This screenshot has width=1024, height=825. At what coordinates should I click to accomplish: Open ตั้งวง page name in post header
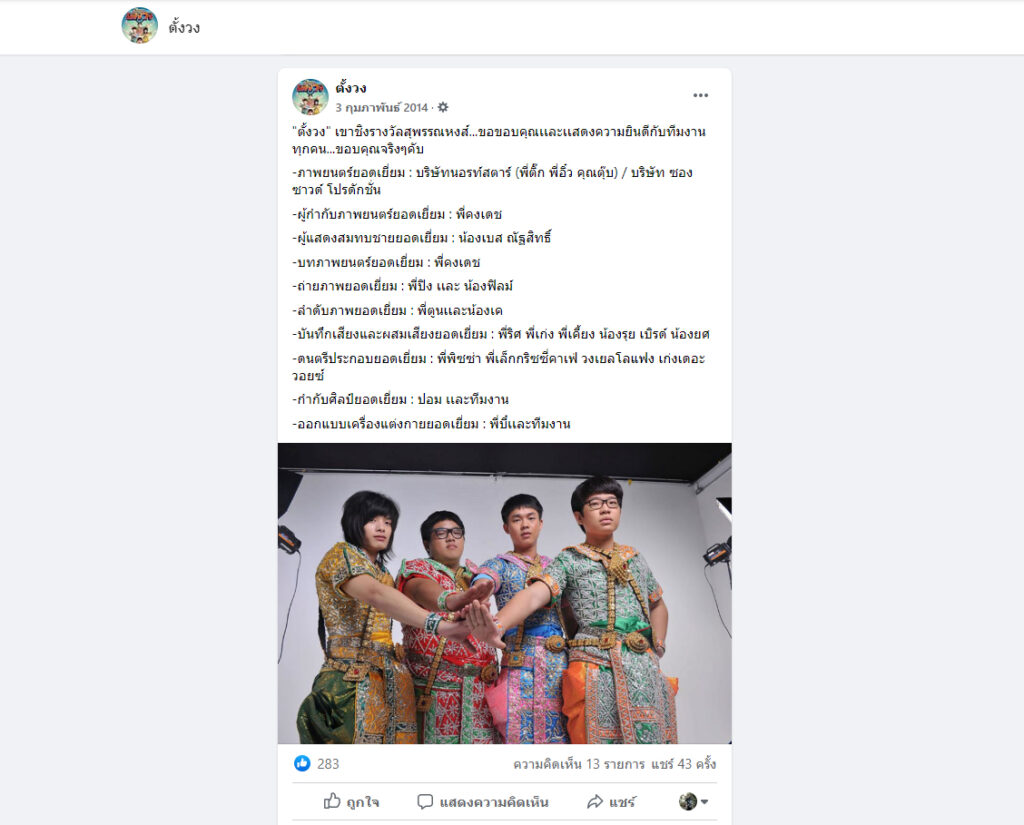(x=351, y=88)
